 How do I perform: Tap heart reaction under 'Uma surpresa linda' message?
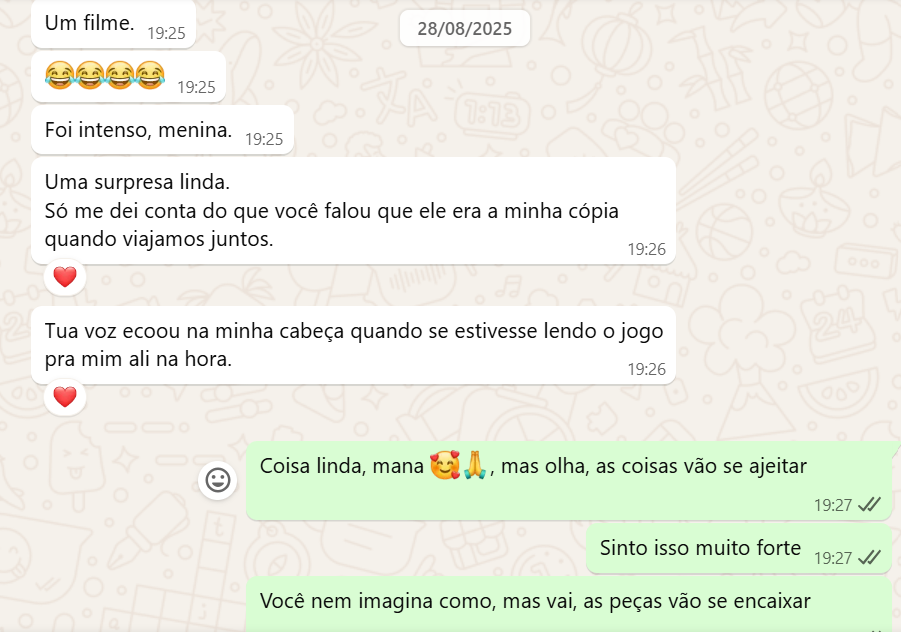[65, 277]
